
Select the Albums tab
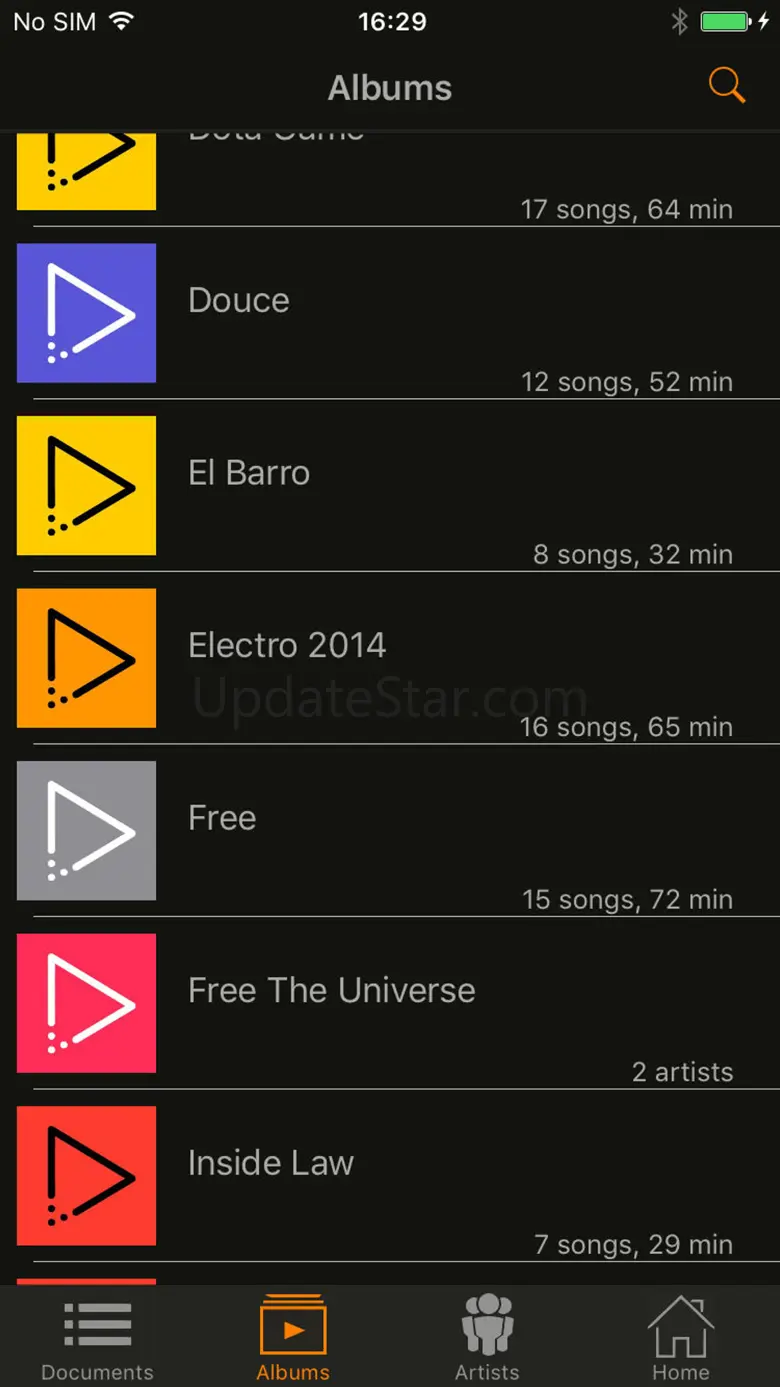coord(293,1337)
